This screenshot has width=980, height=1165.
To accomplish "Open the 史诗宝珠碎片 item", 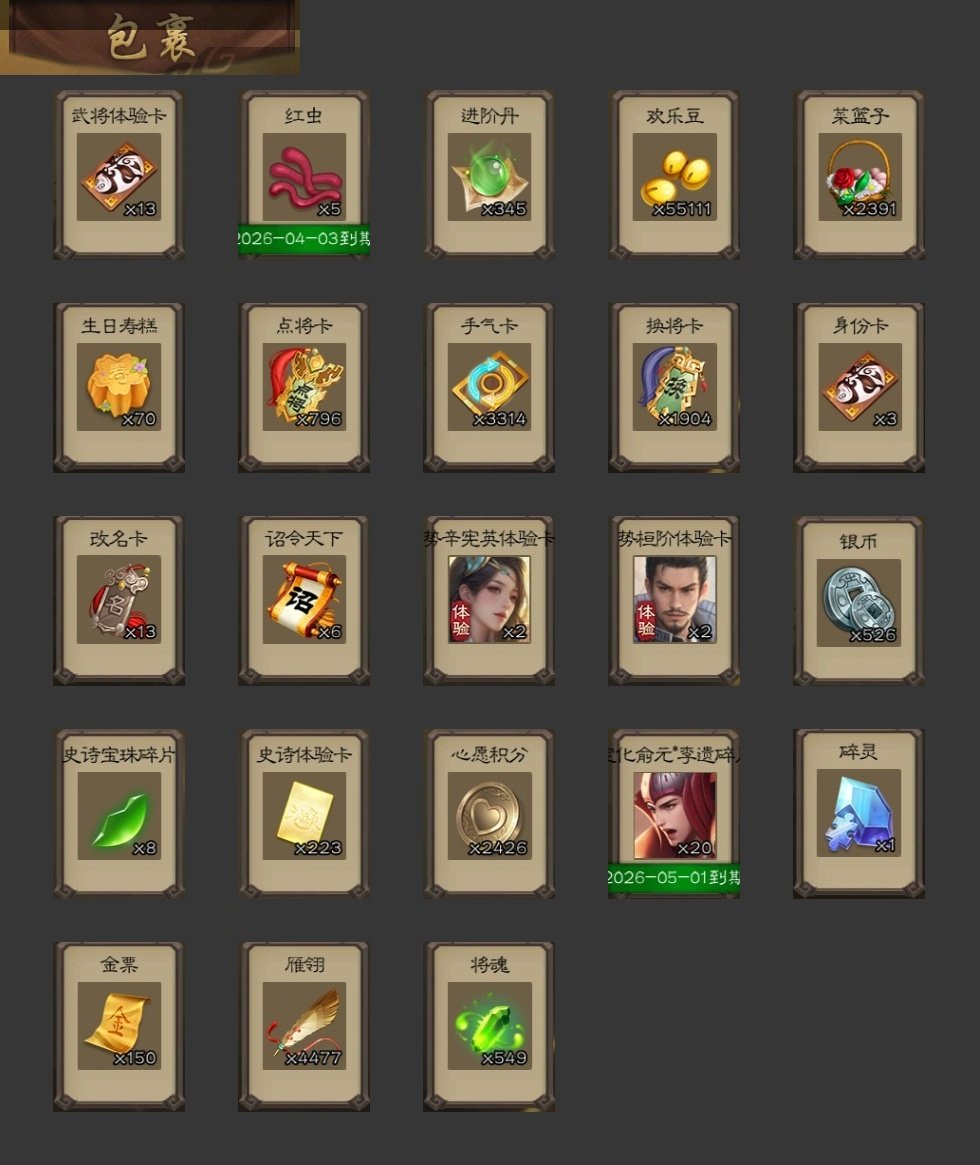I will [x=119, y=814].
